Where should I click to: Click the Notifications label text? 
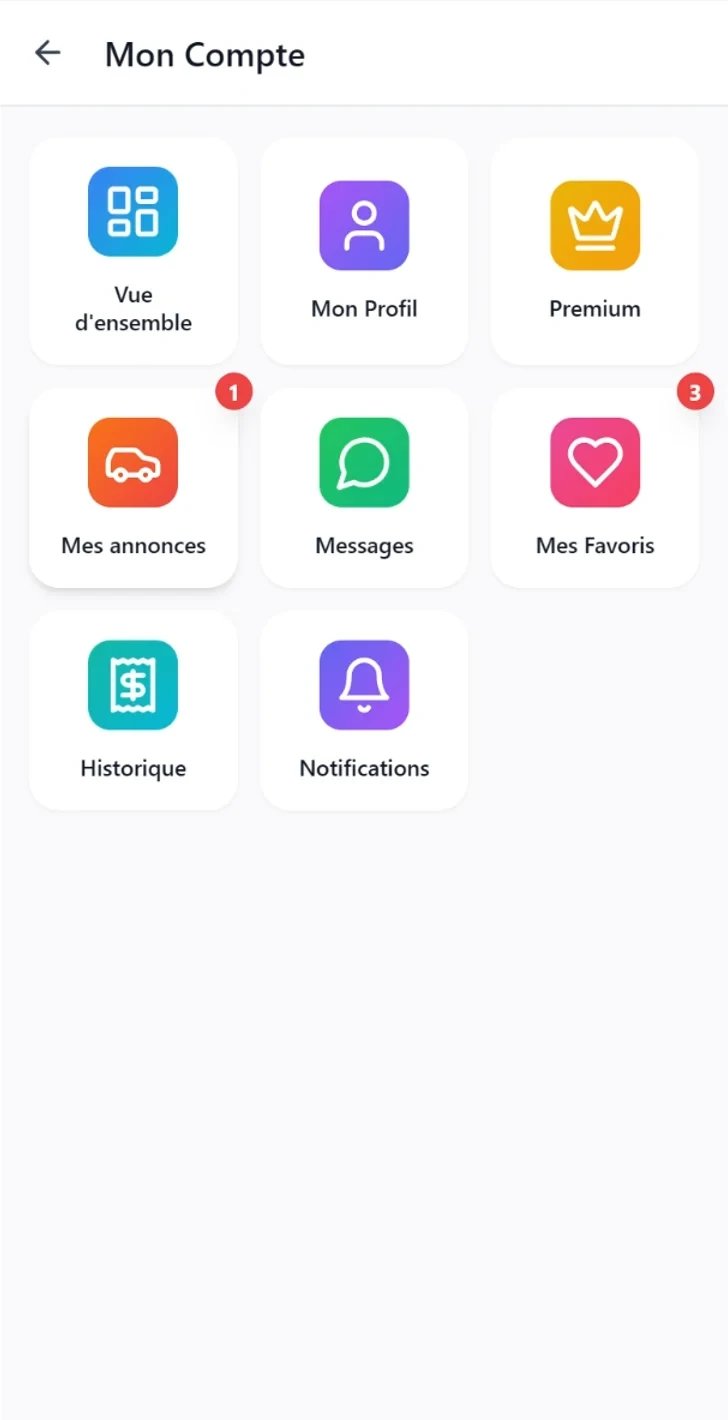364,768
